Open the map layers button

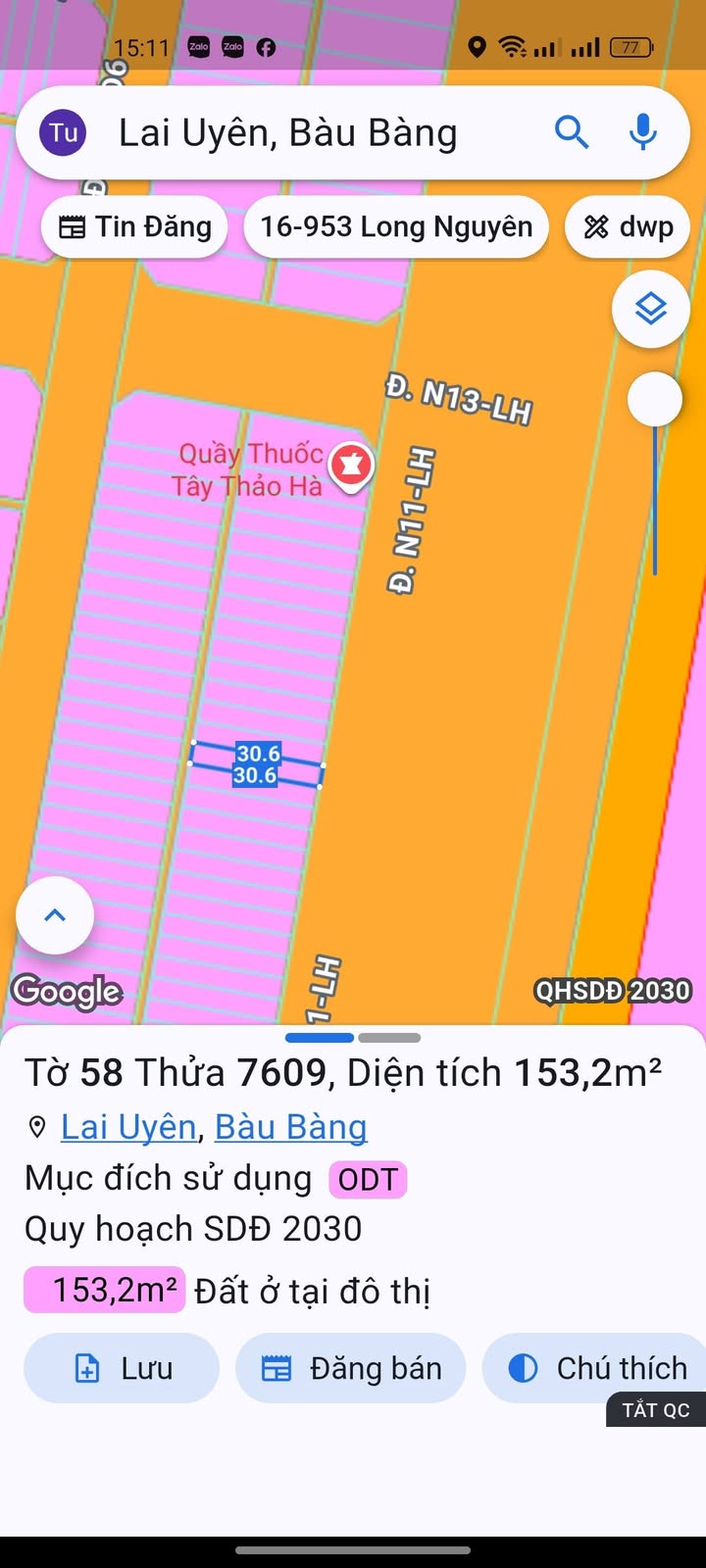[x=651, y=309]
